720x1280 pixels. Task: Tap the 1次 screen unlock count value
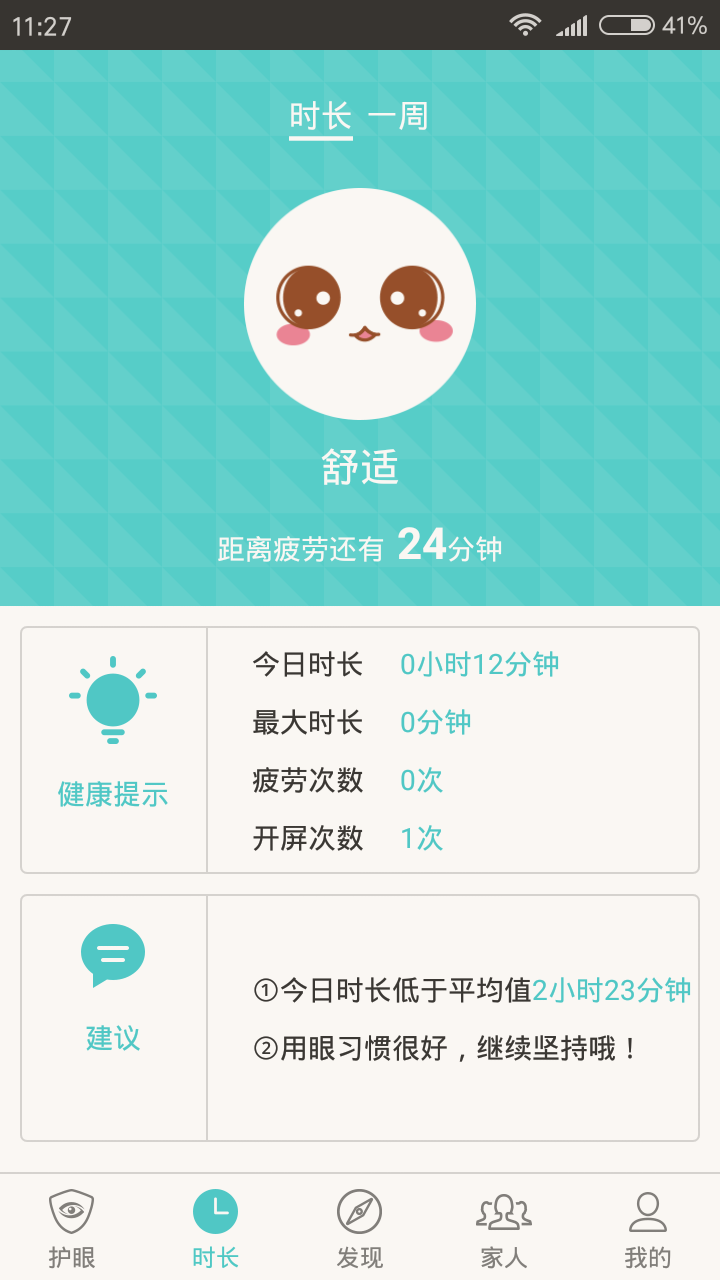[421, 839]
